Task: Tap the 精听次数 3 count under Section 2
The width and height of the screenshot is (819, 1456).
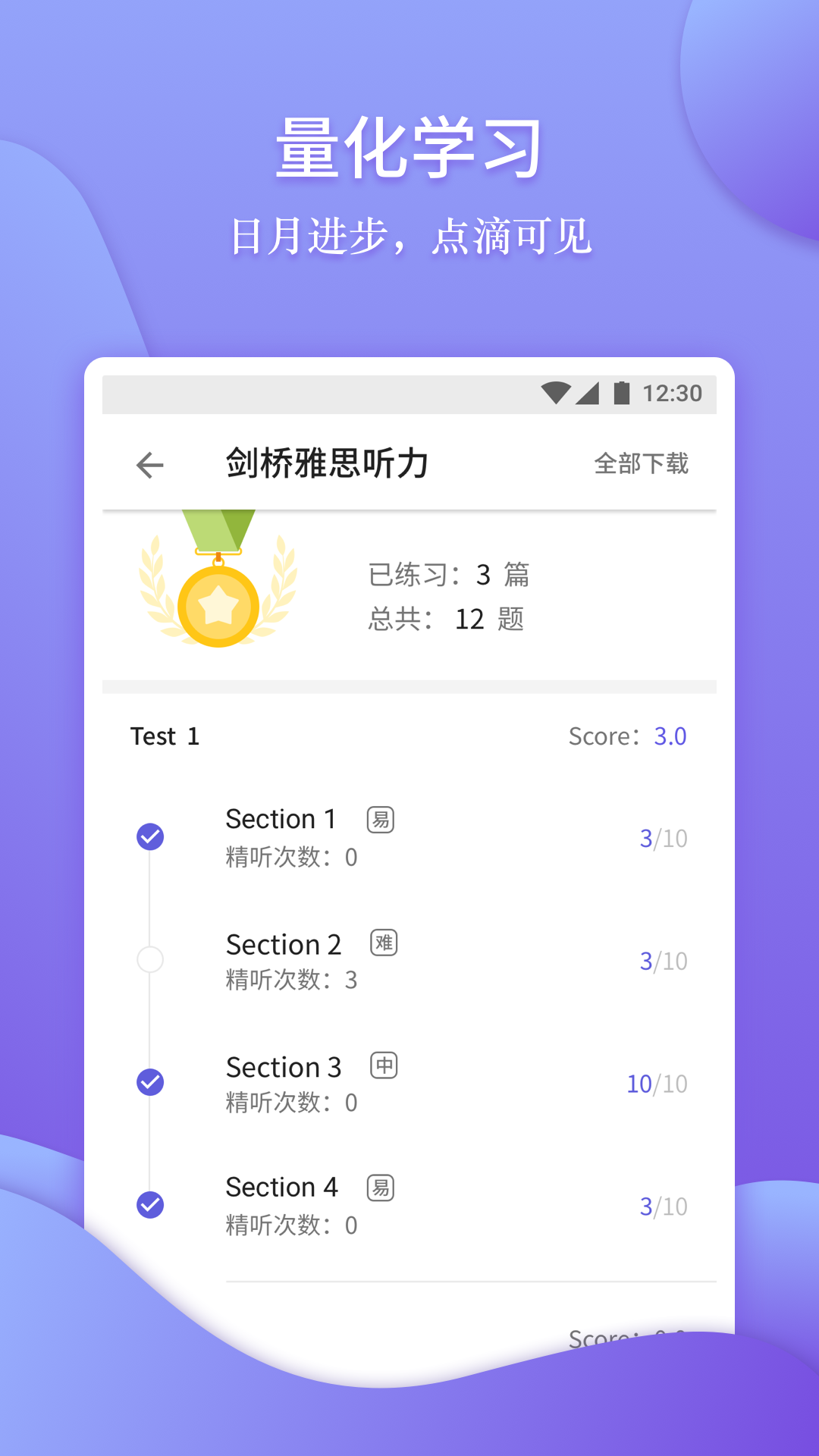Action: (x=289, y=980)
